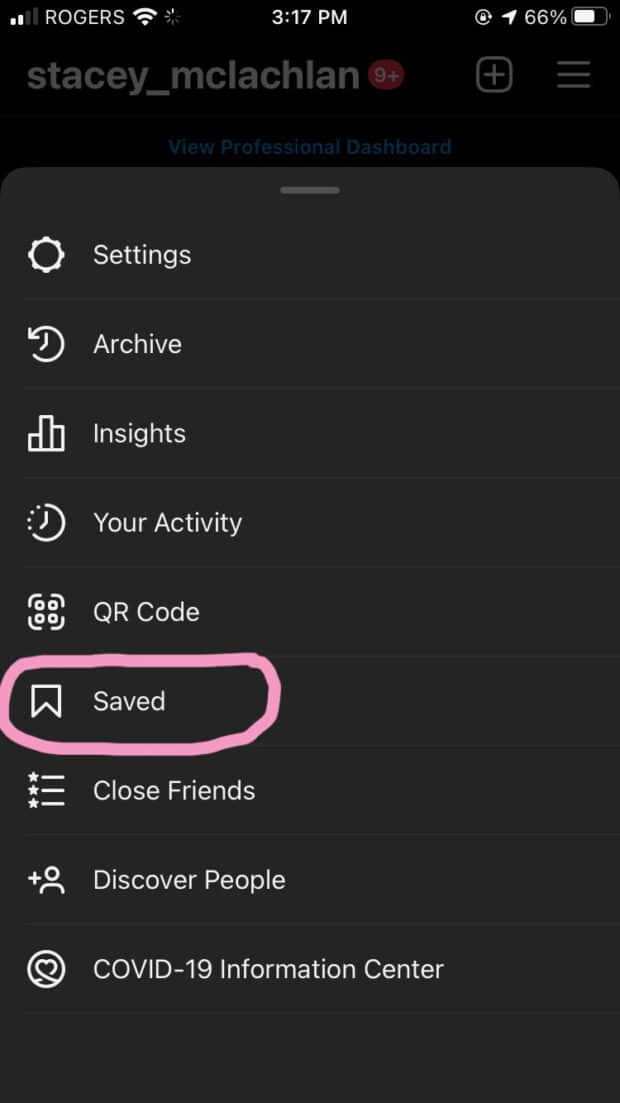
Task: Tap Discover People
Action: point(189,880)
